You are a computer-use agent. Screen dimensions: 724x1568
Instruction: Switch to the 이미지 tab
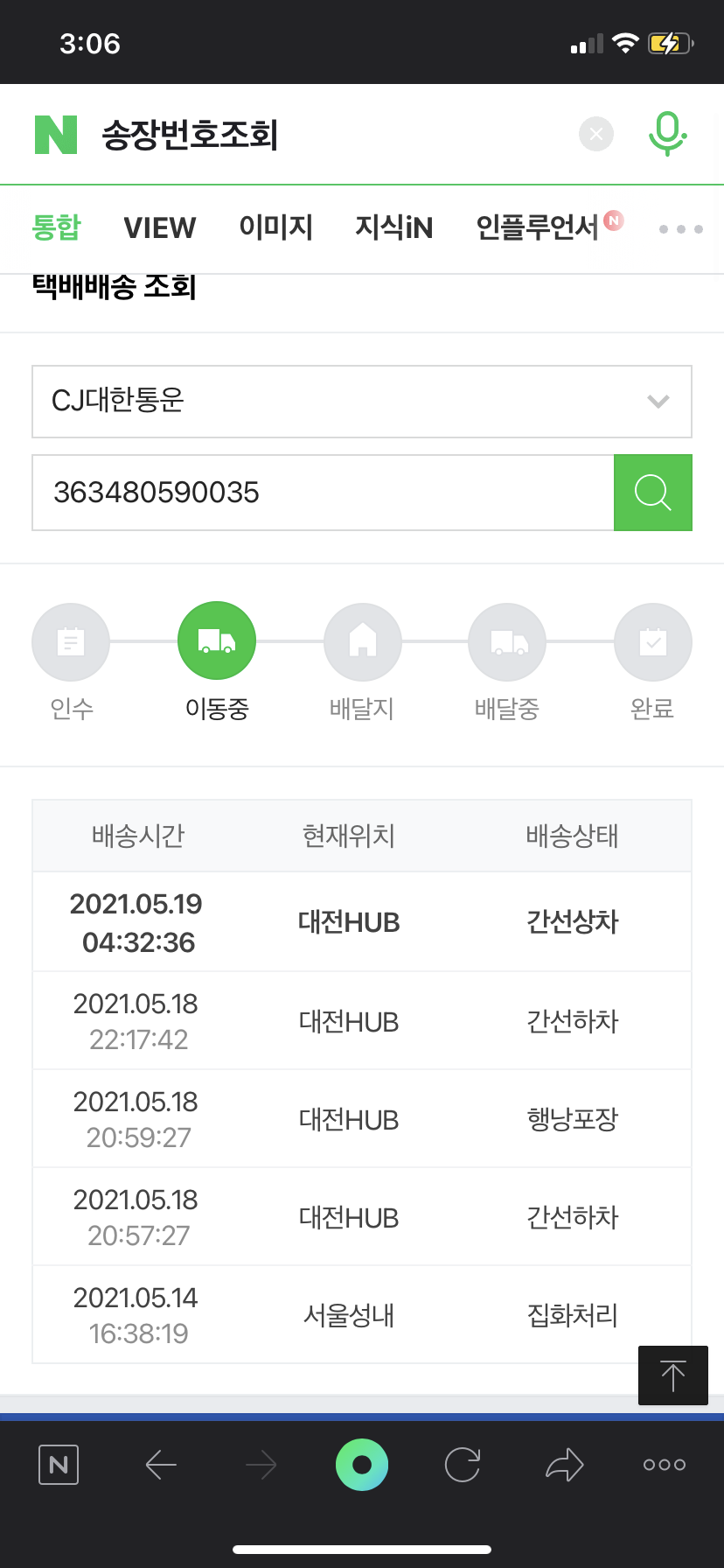276,227
